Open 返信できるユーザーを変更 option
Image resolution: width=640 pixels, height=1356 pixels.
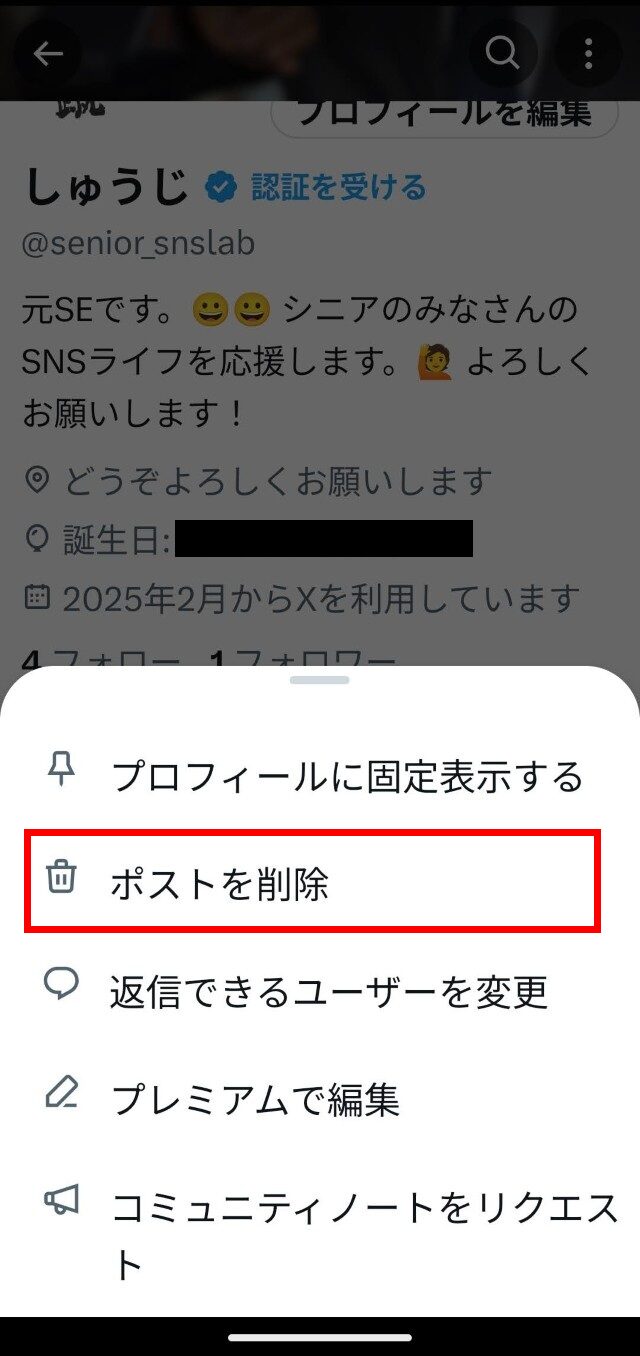coord(328,992)
